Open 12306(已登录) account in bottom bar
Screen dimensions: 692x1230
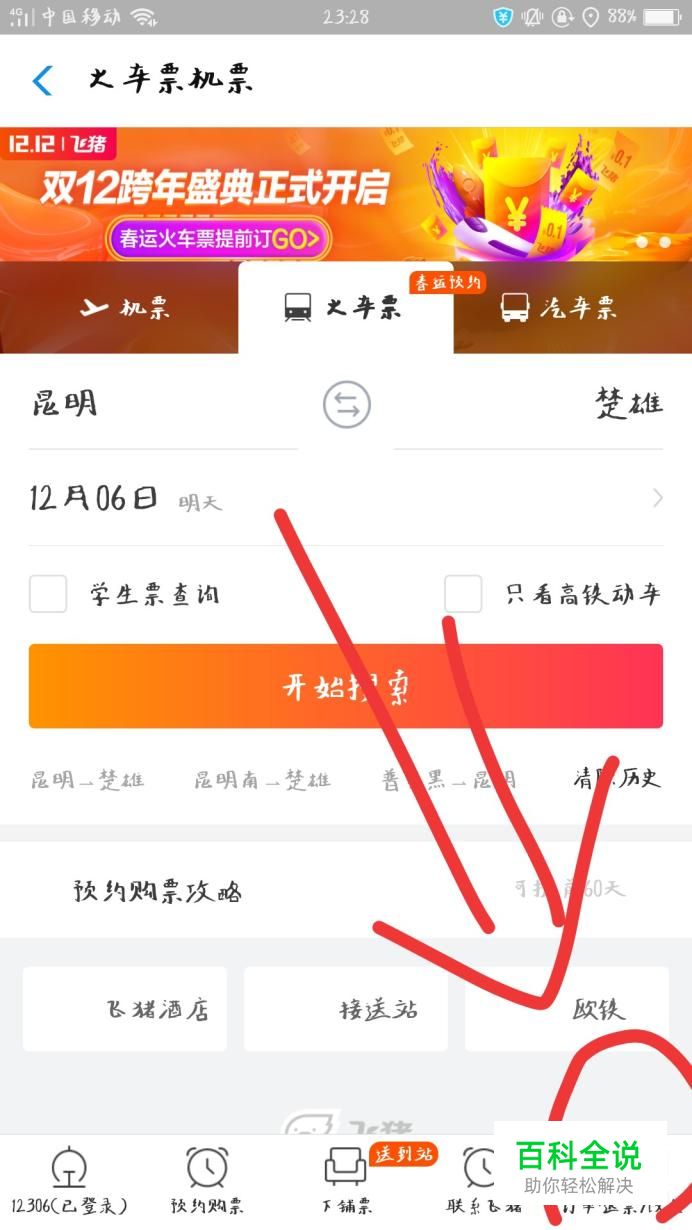coord(70,1180)
